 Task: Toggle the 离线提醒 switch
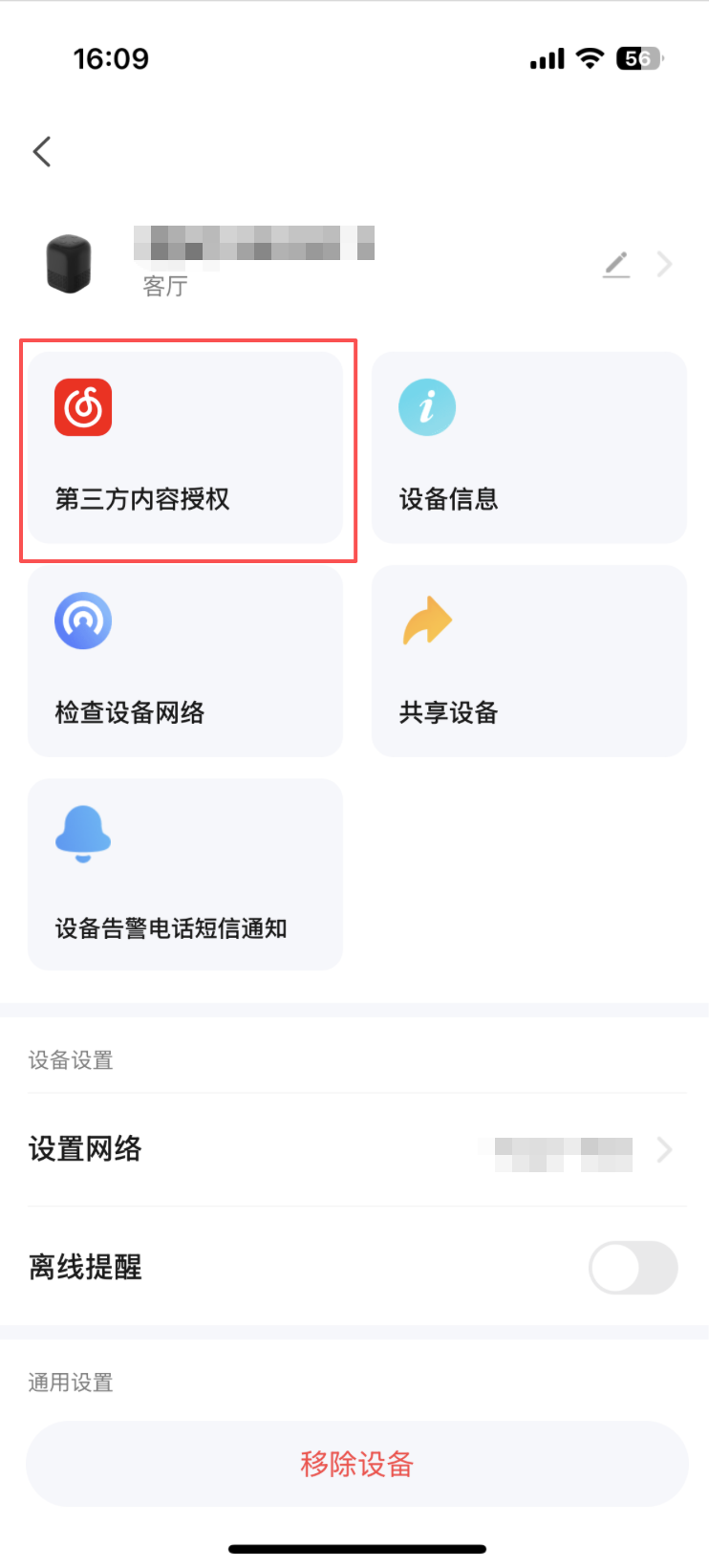[633, 1268]
